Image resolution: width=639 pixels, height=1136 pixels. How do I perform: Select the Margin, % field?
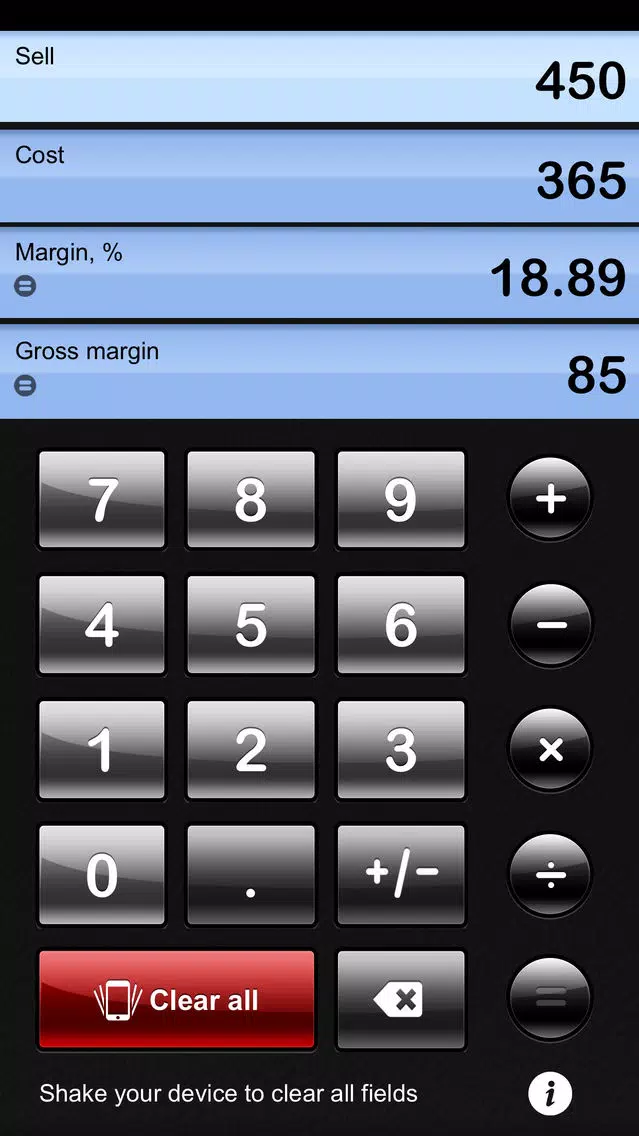320,272
